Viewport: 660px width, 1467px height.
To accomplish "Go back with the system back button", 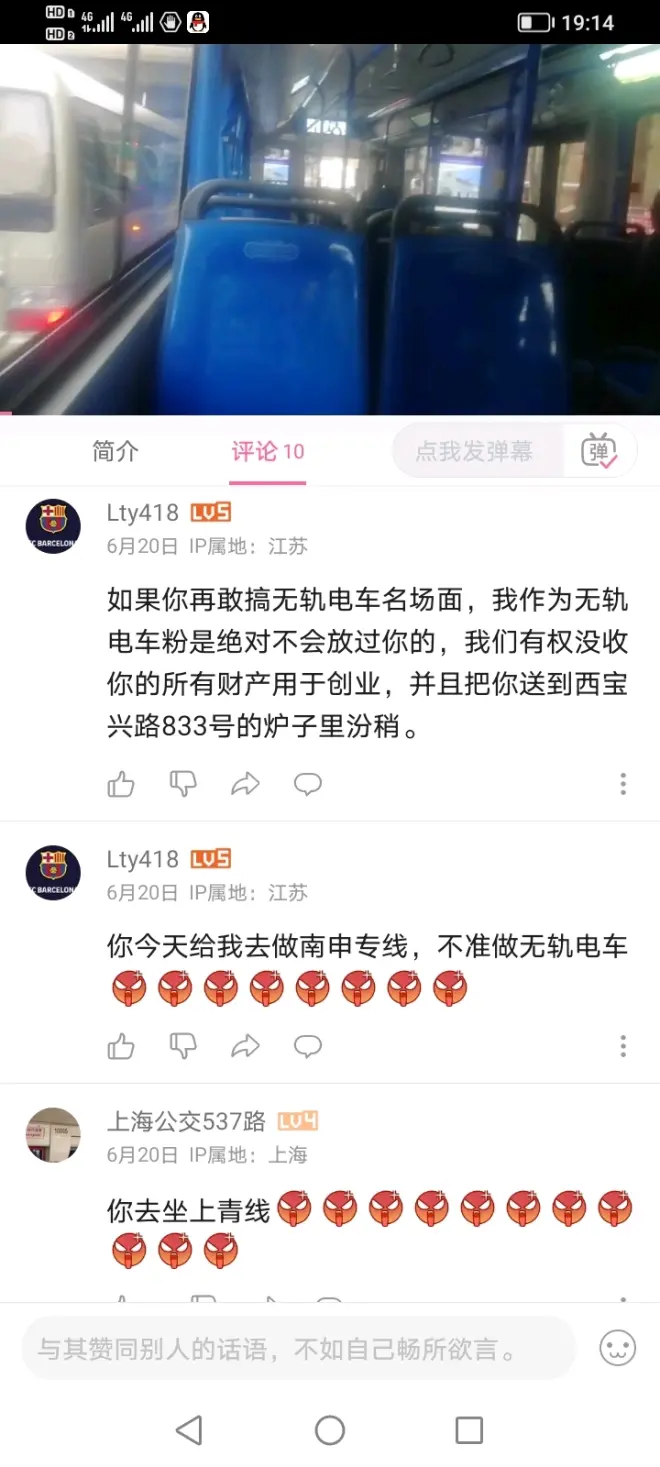I will coord(189,1430).
